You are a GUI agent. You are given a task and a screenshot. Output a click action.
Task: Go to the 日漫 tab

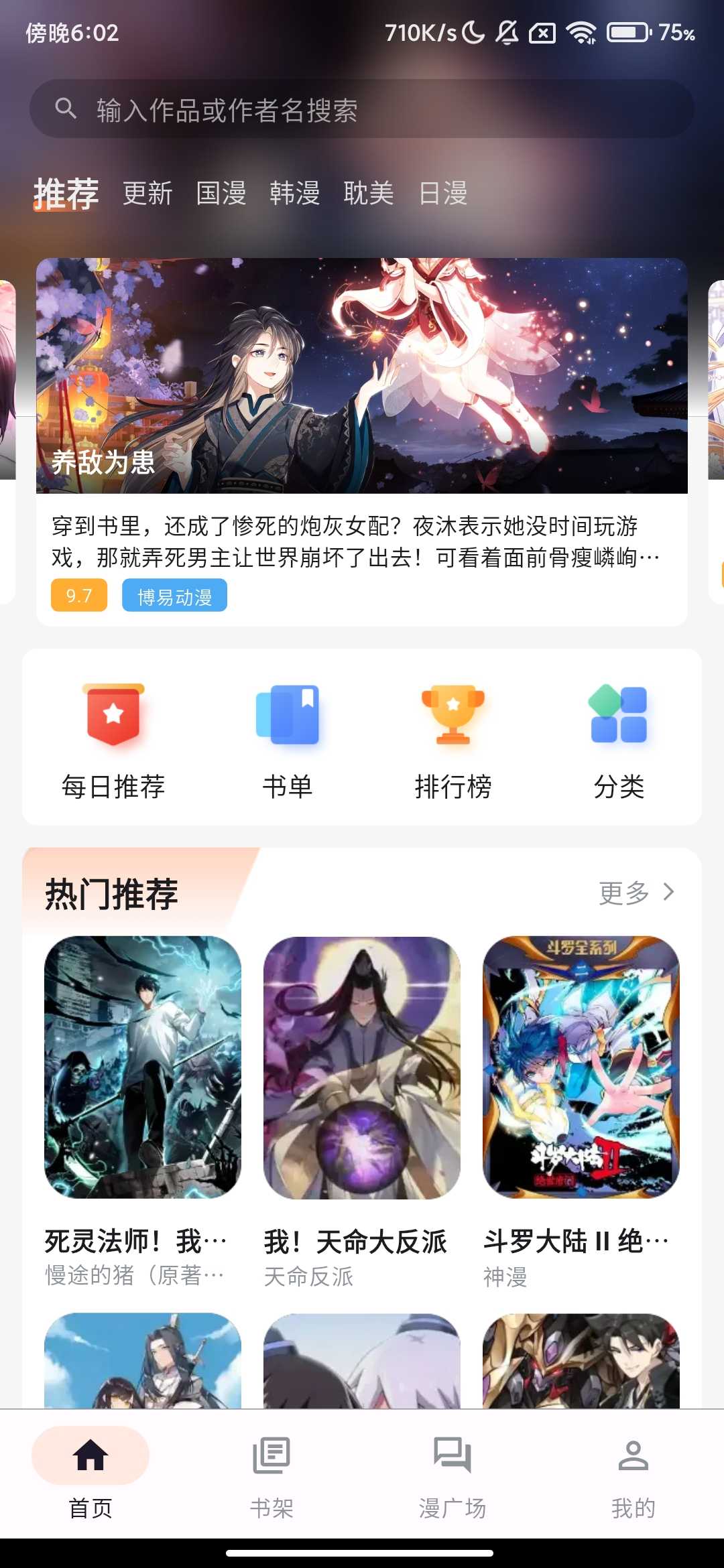click(x=442, y=194)
